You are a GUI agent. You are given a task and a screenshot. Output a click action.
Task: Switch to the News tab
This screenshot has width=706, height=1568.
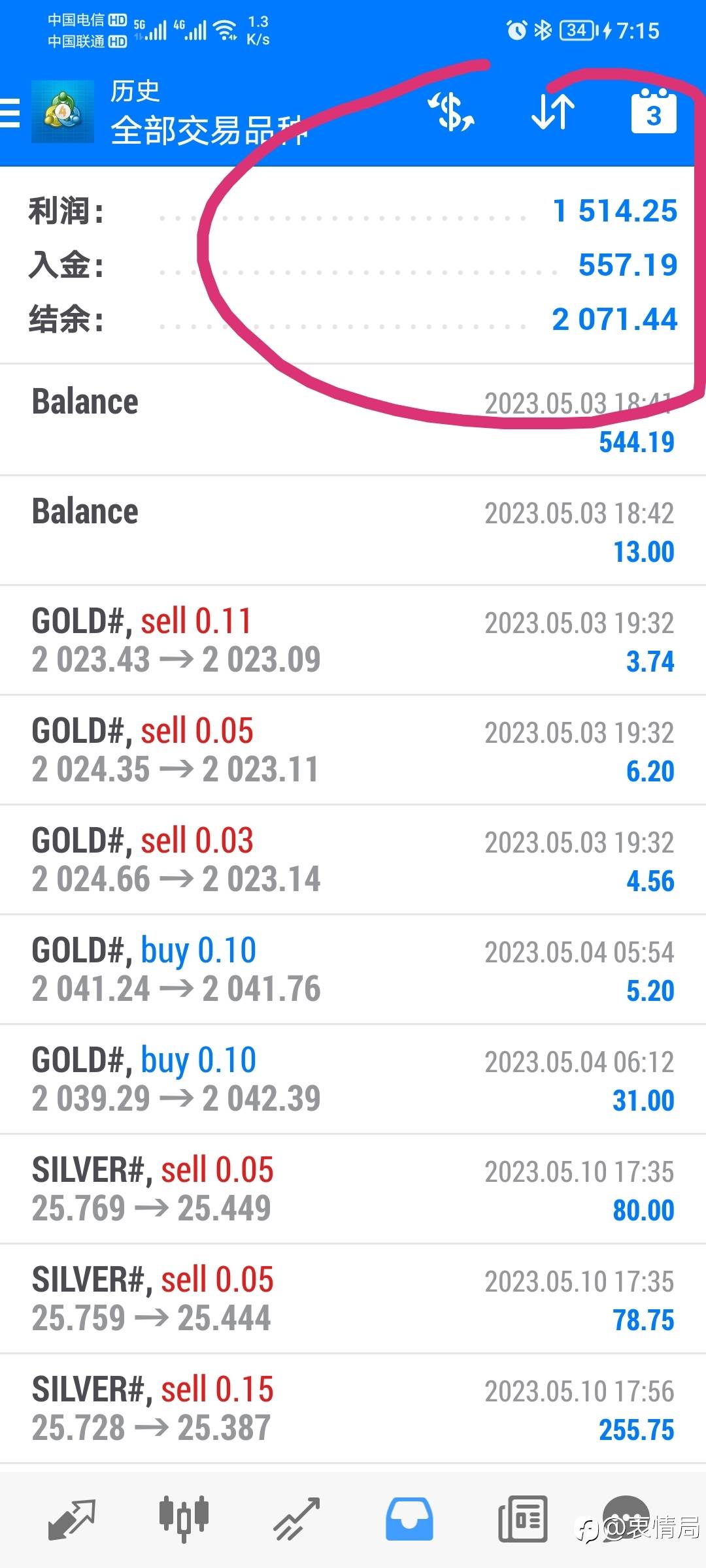[522, 1520]
